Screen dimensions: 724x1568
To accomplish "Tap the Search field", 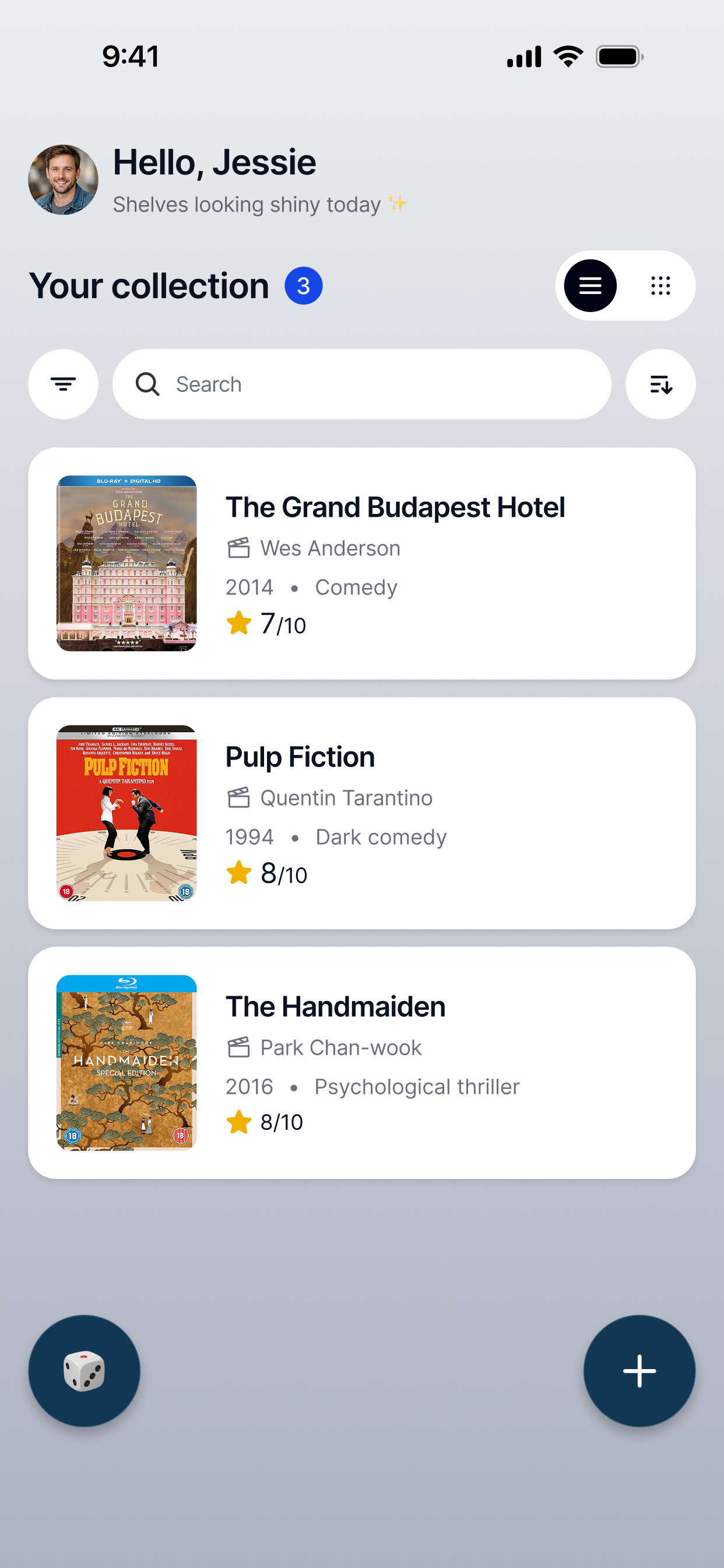I will click(362, 384).
